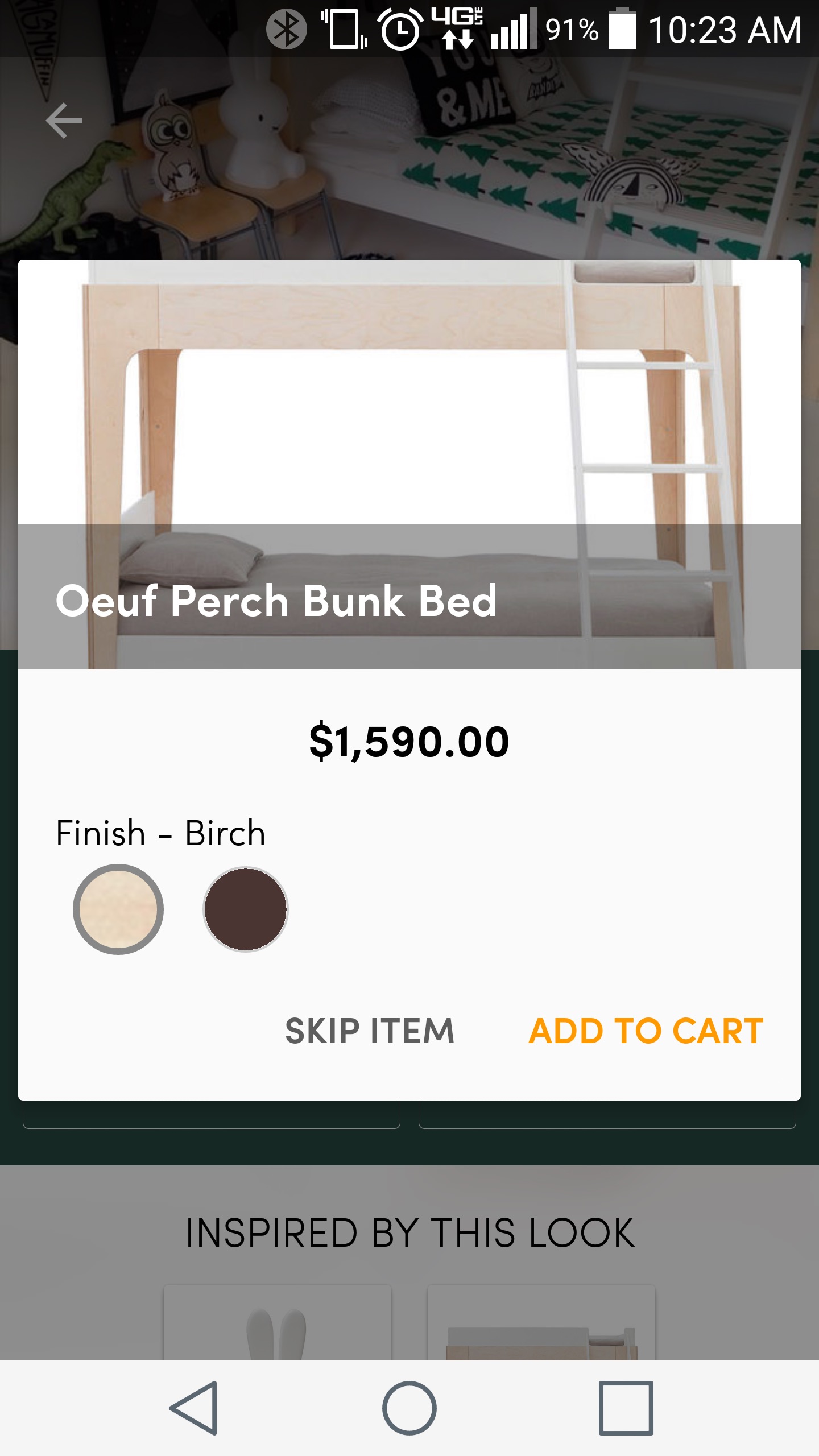This screenshot has width=819, height=1456.
Task: Go to the home screen
Action: [409, 1408]
